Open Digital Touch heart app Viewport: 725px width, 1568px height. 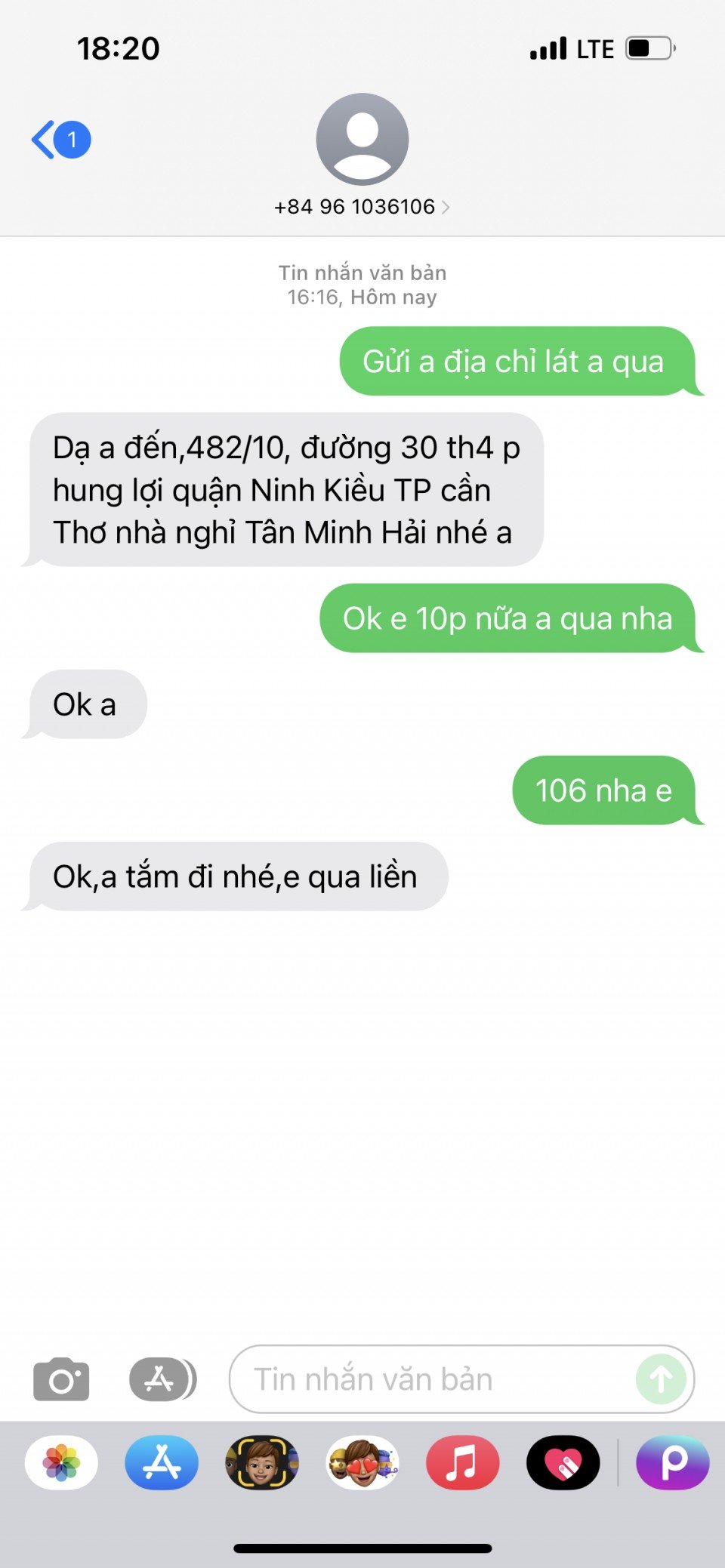563,1463
